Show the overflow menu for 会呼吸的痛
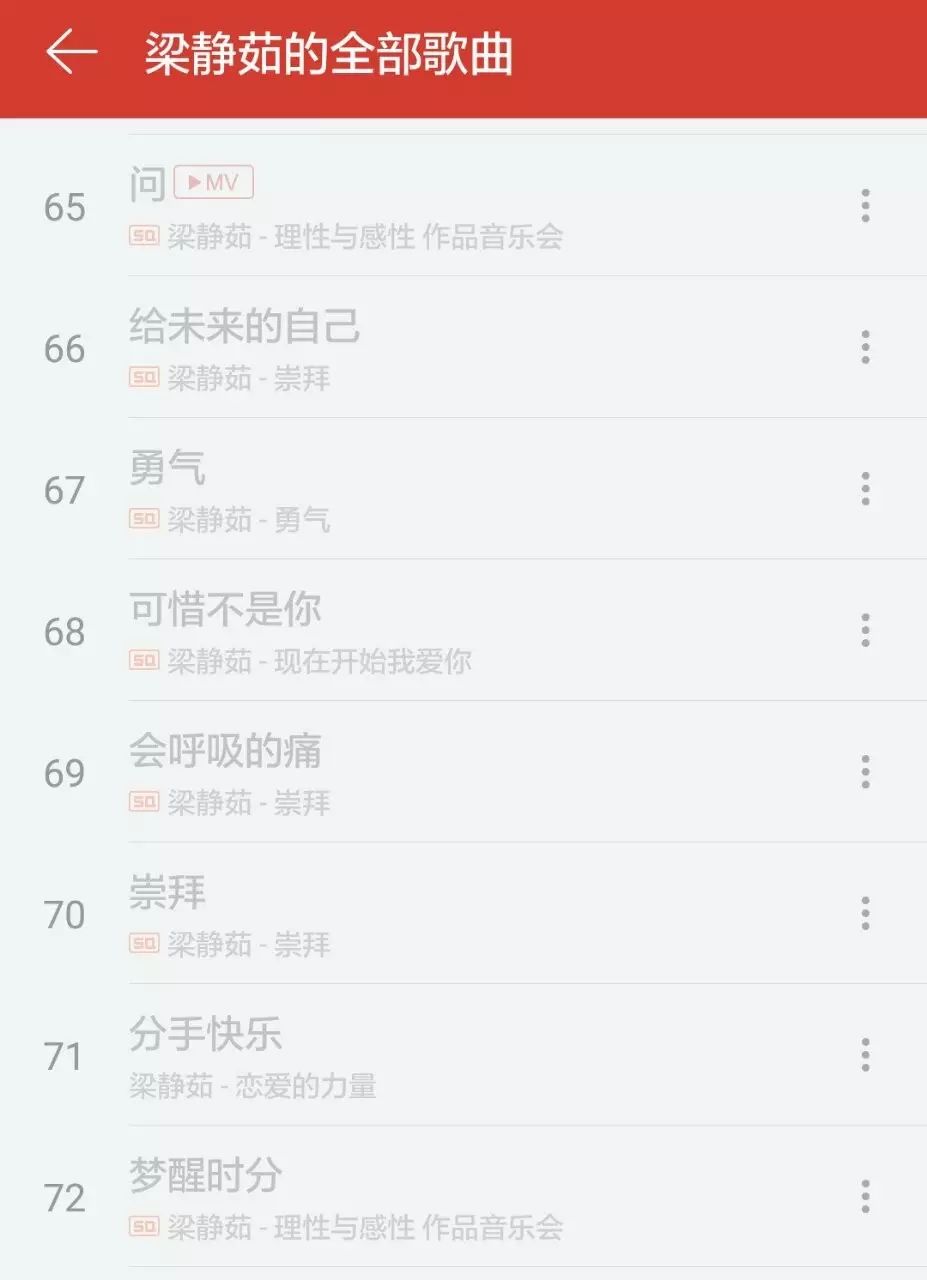927x1280 pixels. tap(865, 772)
